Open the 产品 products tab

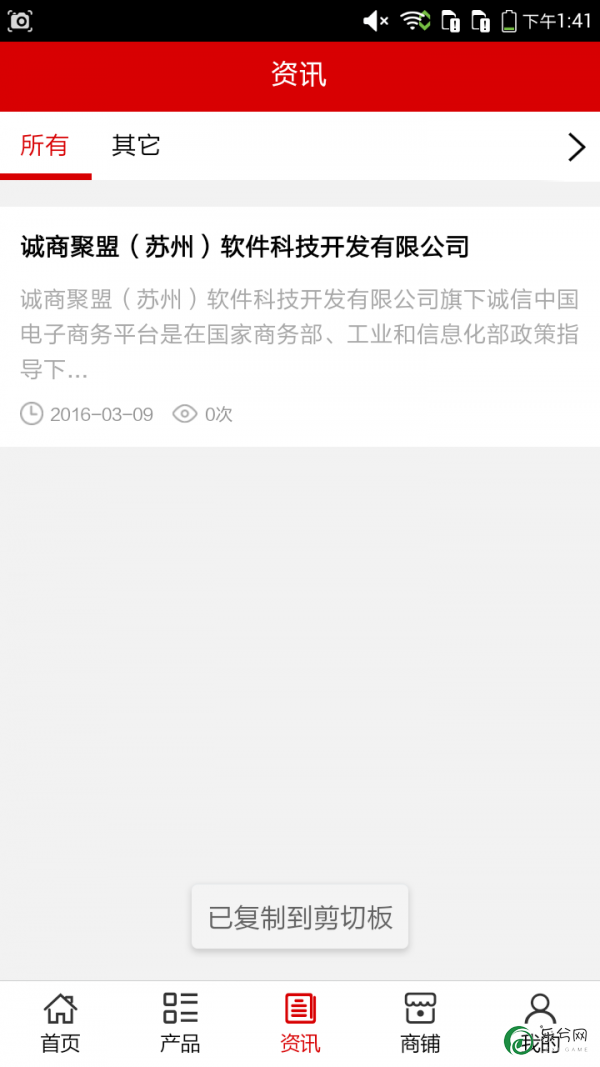[180, 1023]
